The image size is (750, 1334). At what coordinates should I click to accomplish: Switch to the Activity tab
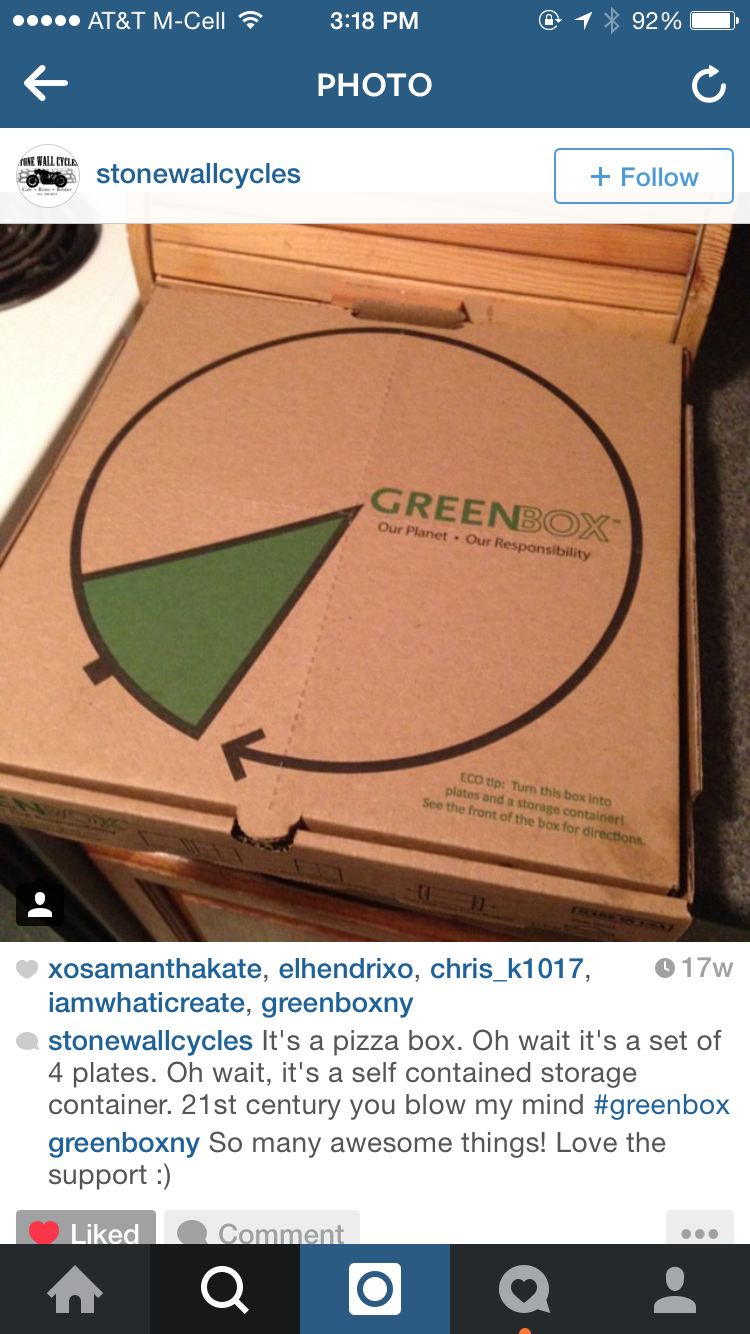pos(525,1289)
